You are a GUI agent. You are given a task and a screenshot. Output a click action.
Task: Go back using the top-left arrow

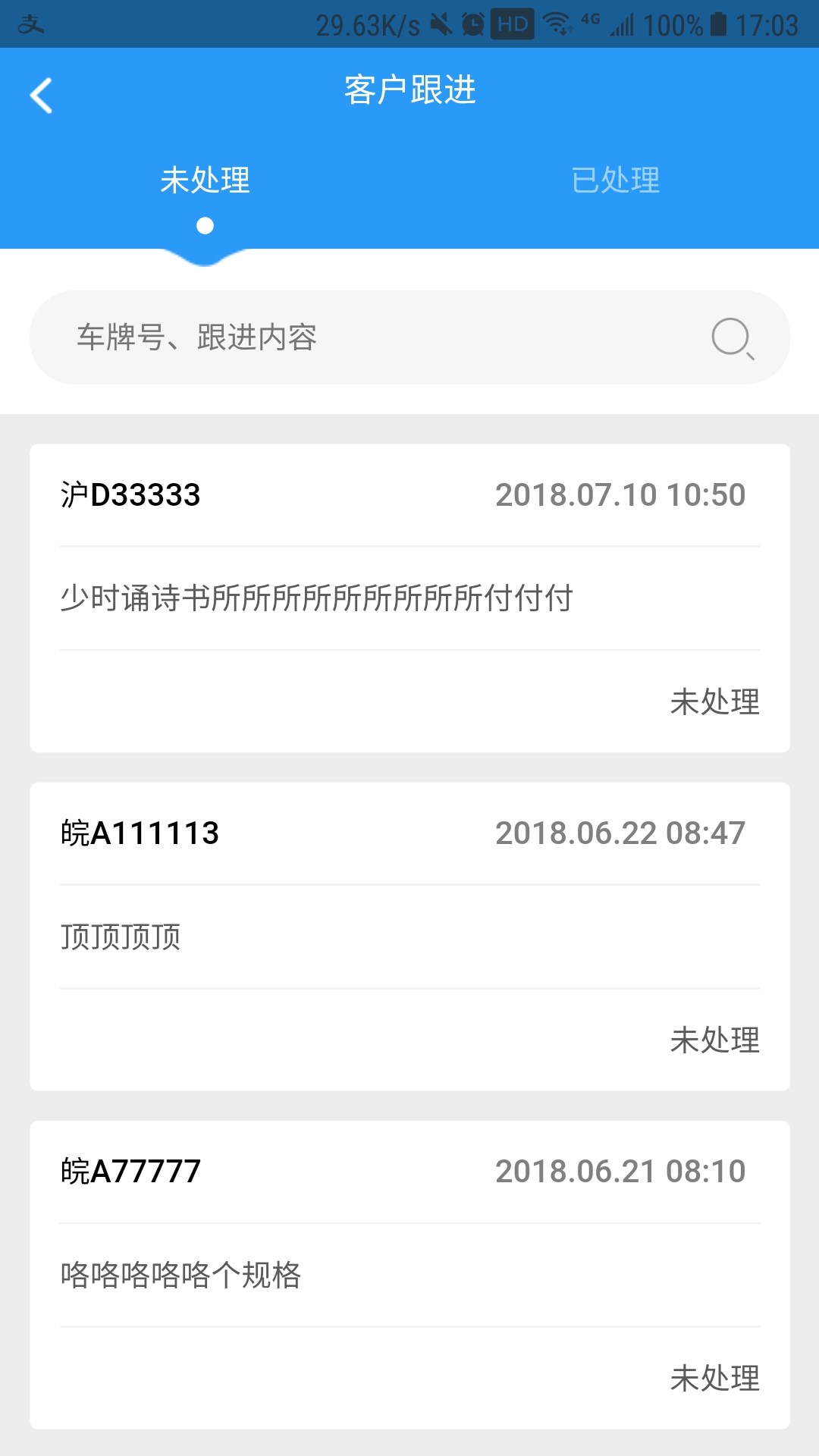(41, 96)
